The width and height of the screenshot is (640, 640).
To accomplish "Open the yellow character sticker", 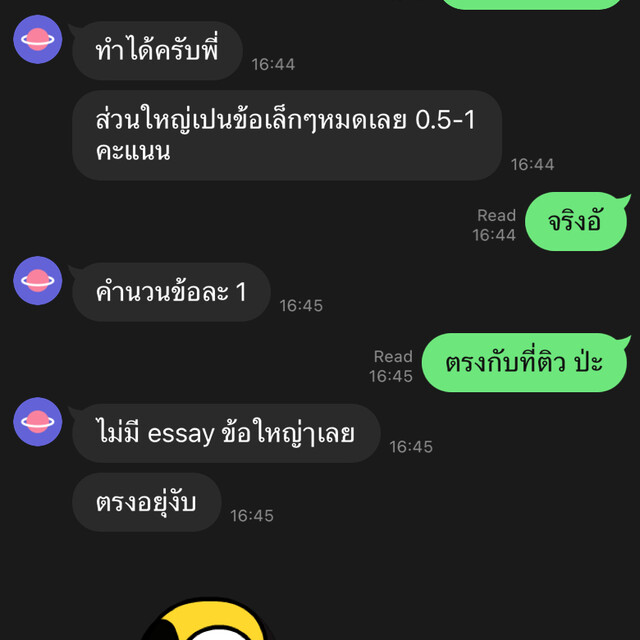I will [x=205, y=620].
